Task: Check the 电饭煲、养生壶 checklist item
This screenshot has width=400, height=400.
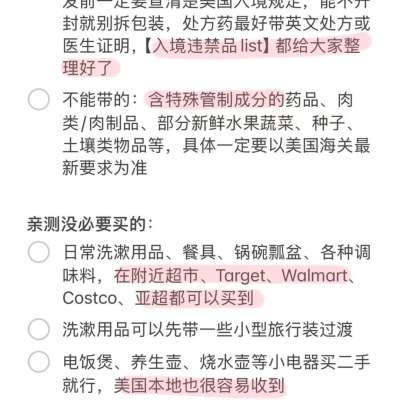Action: click(x=39, y=362)
